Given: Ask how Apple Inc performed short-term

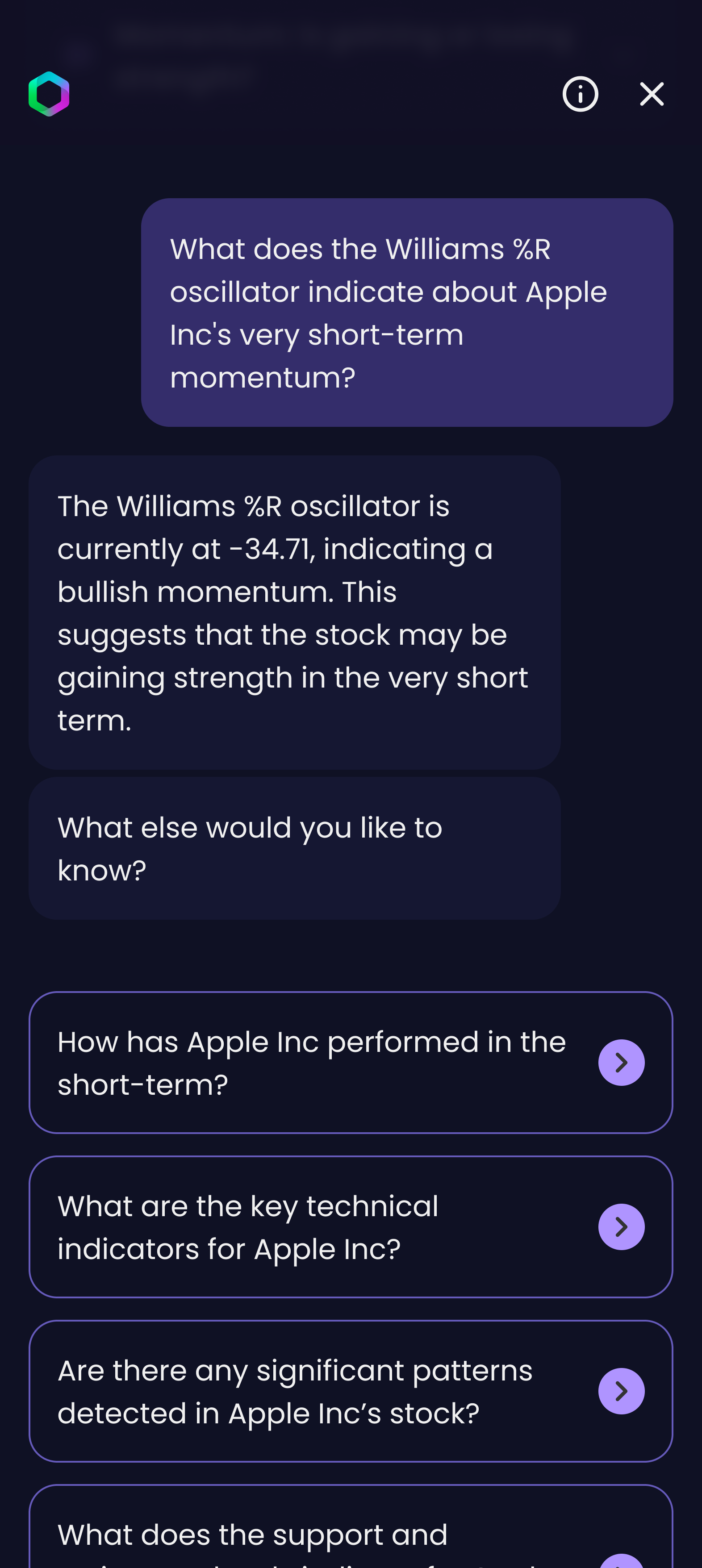Looking at the screenshot, I should pos(351,1062).
